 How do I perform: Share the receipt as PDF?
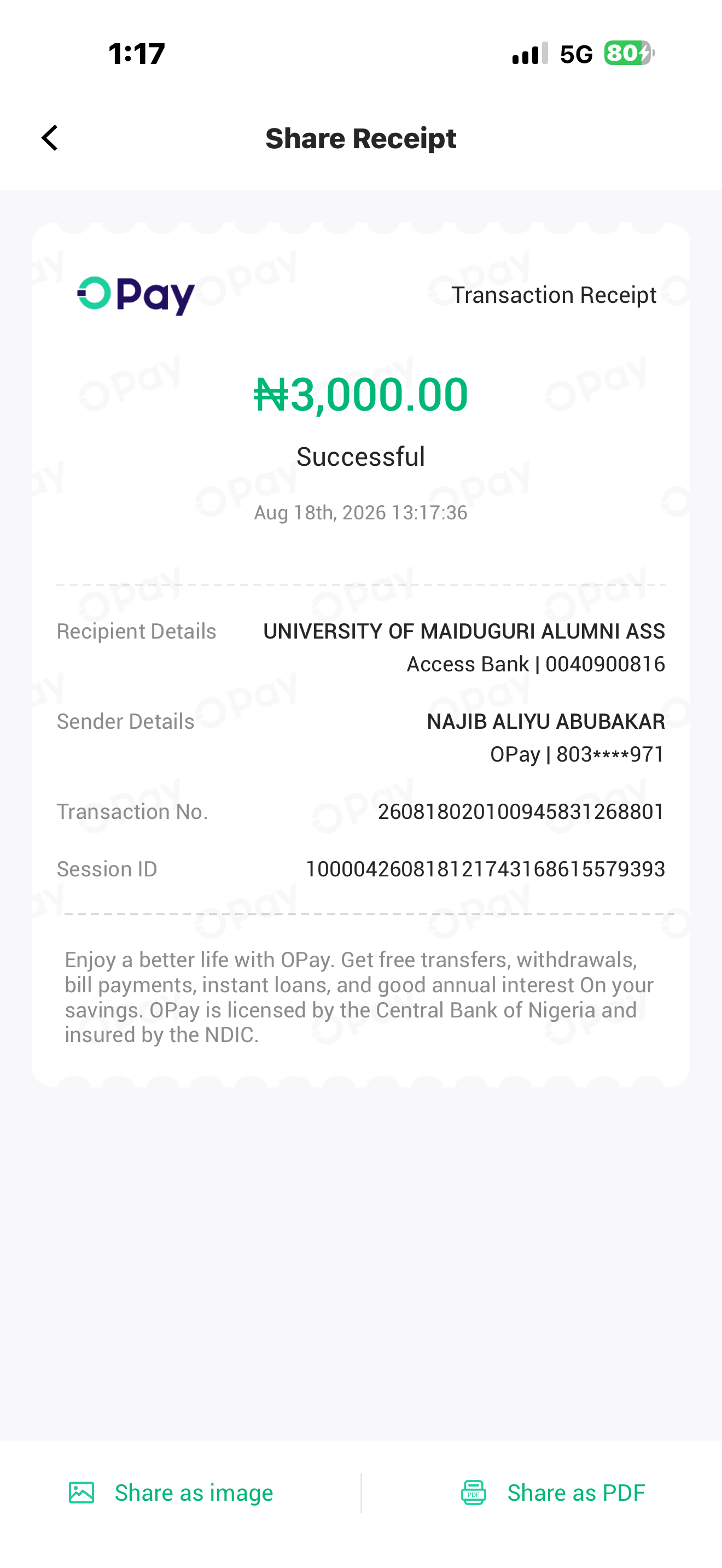[x=552, y=1493]
